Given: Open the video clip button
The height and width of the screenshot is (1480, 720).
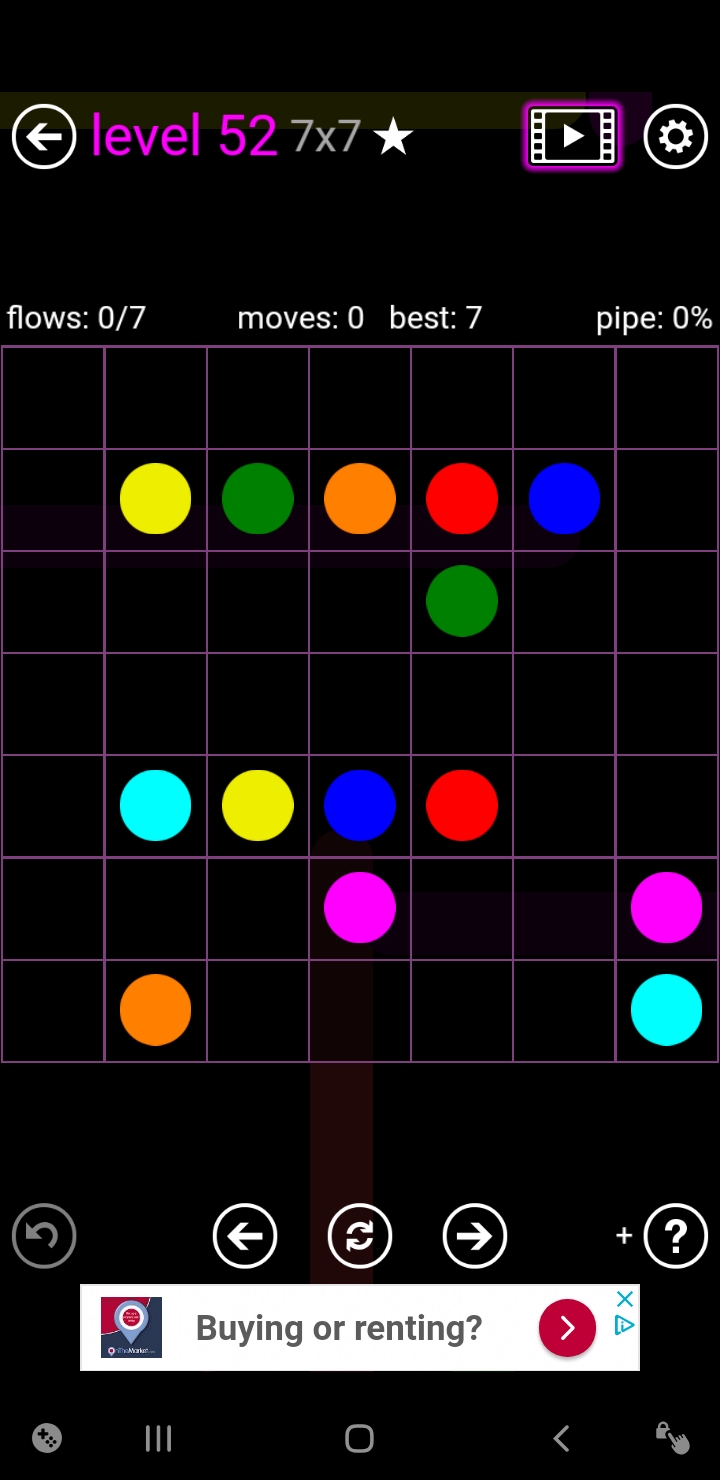Looking at the screenshot, I should (x=573, y=136).
